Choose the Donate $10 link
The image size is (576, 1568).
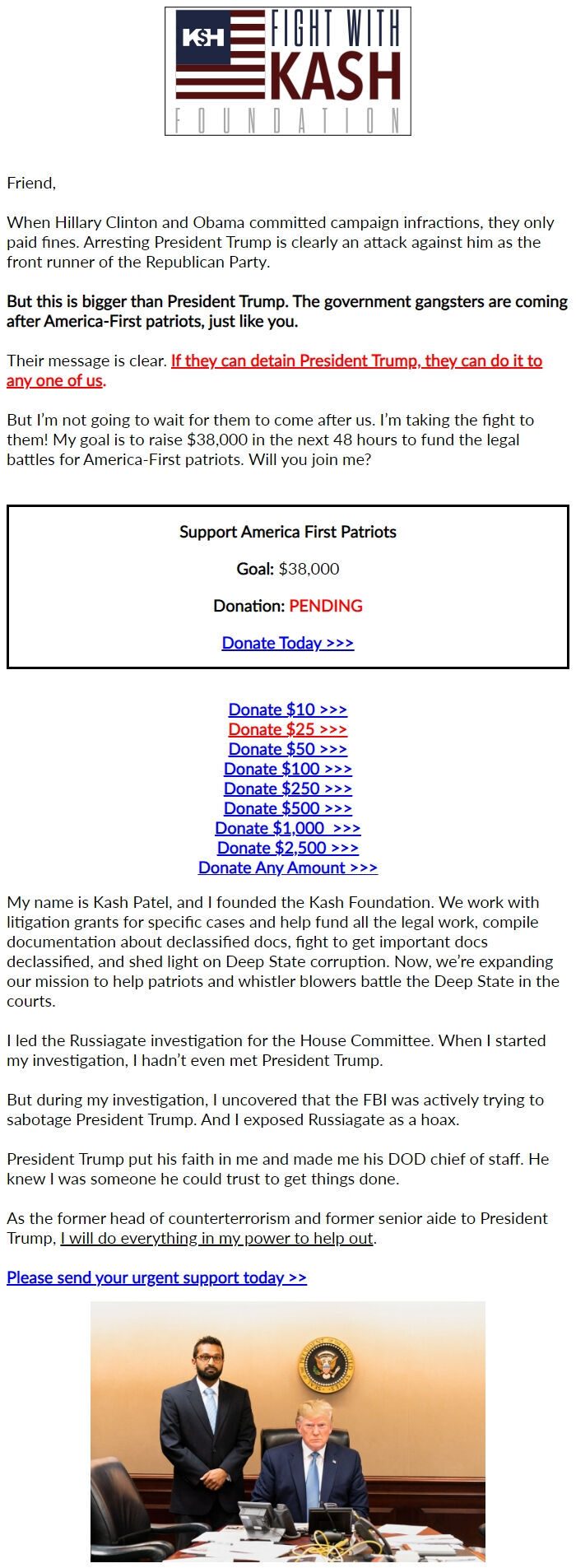pyautogui.click(x=288, y=710)
